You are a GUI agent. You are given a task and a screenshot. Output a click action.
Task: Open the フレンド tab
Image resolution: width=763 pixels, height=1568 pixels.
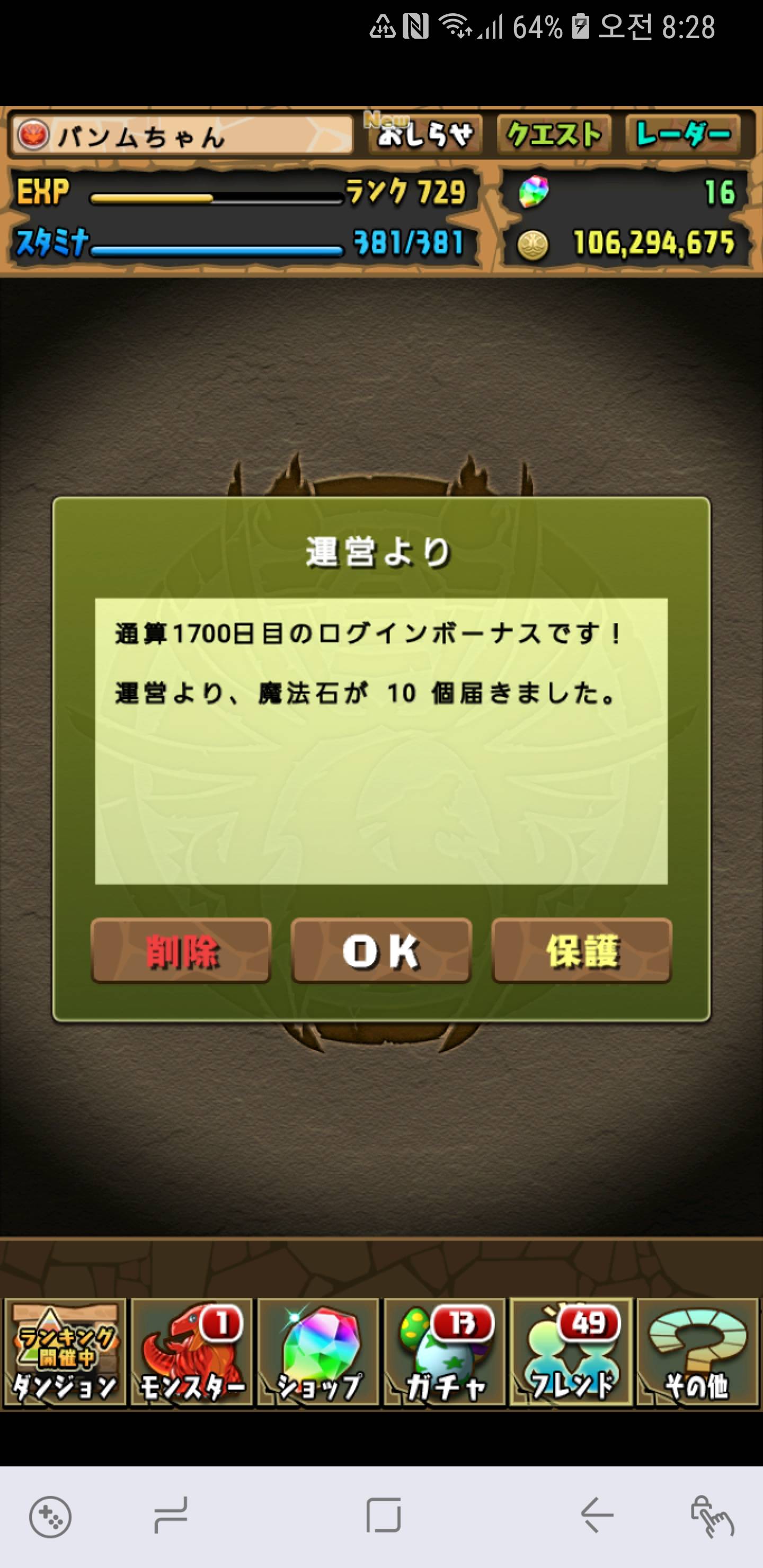pos(571,1351)
